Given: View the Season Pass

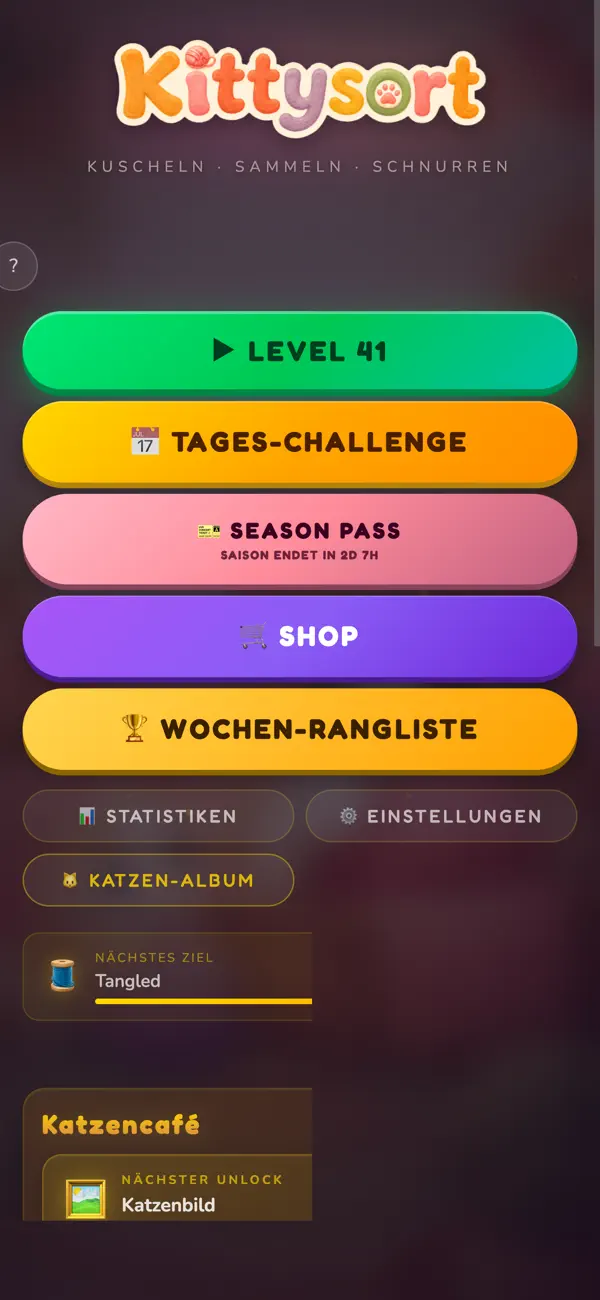Looking at the screenshot, I should tap(300, 539).
